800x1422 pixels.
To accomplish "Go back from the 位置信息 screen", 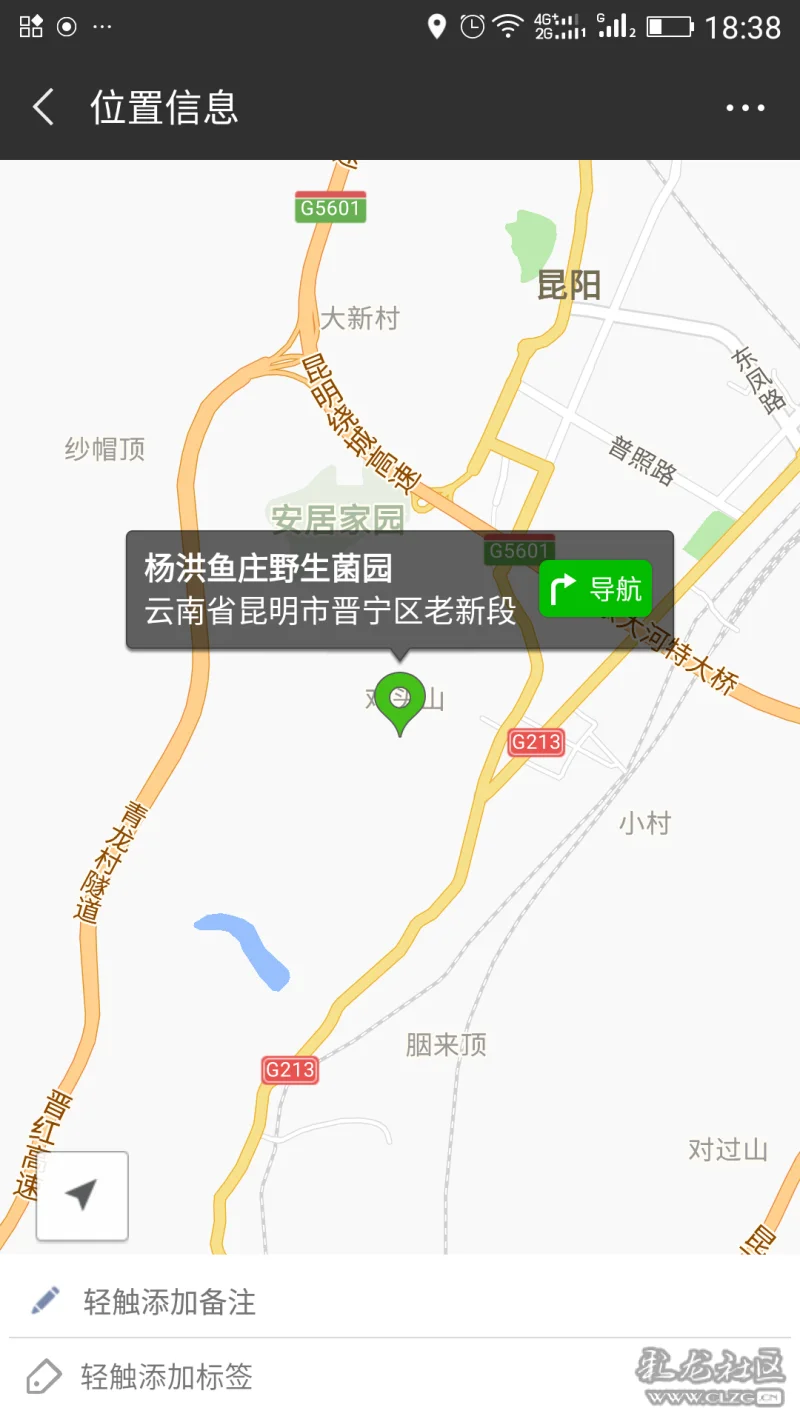I will click(x=43, y=107).
